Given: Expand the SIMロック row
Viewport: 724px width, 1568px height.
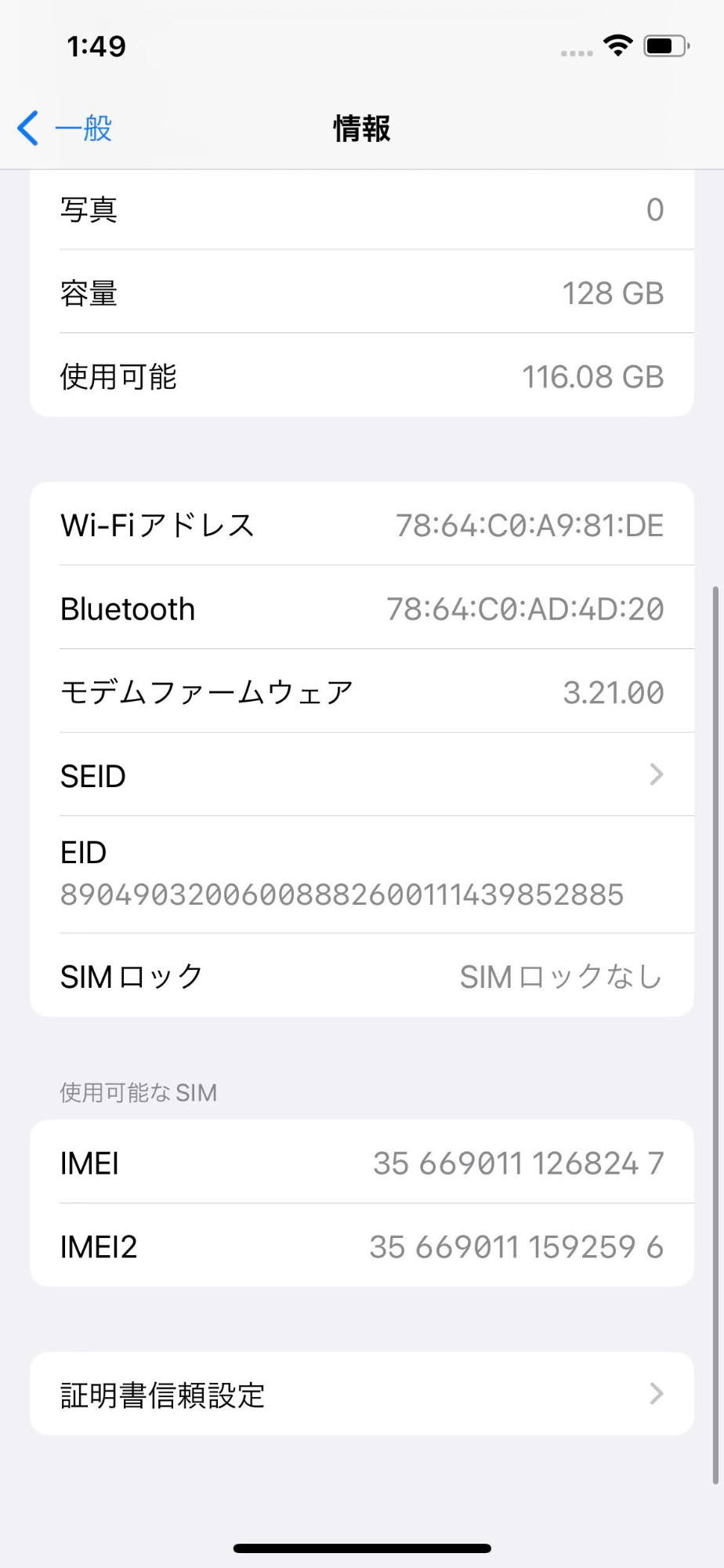Looking at the screenshot, I should (x=362, y=976).
